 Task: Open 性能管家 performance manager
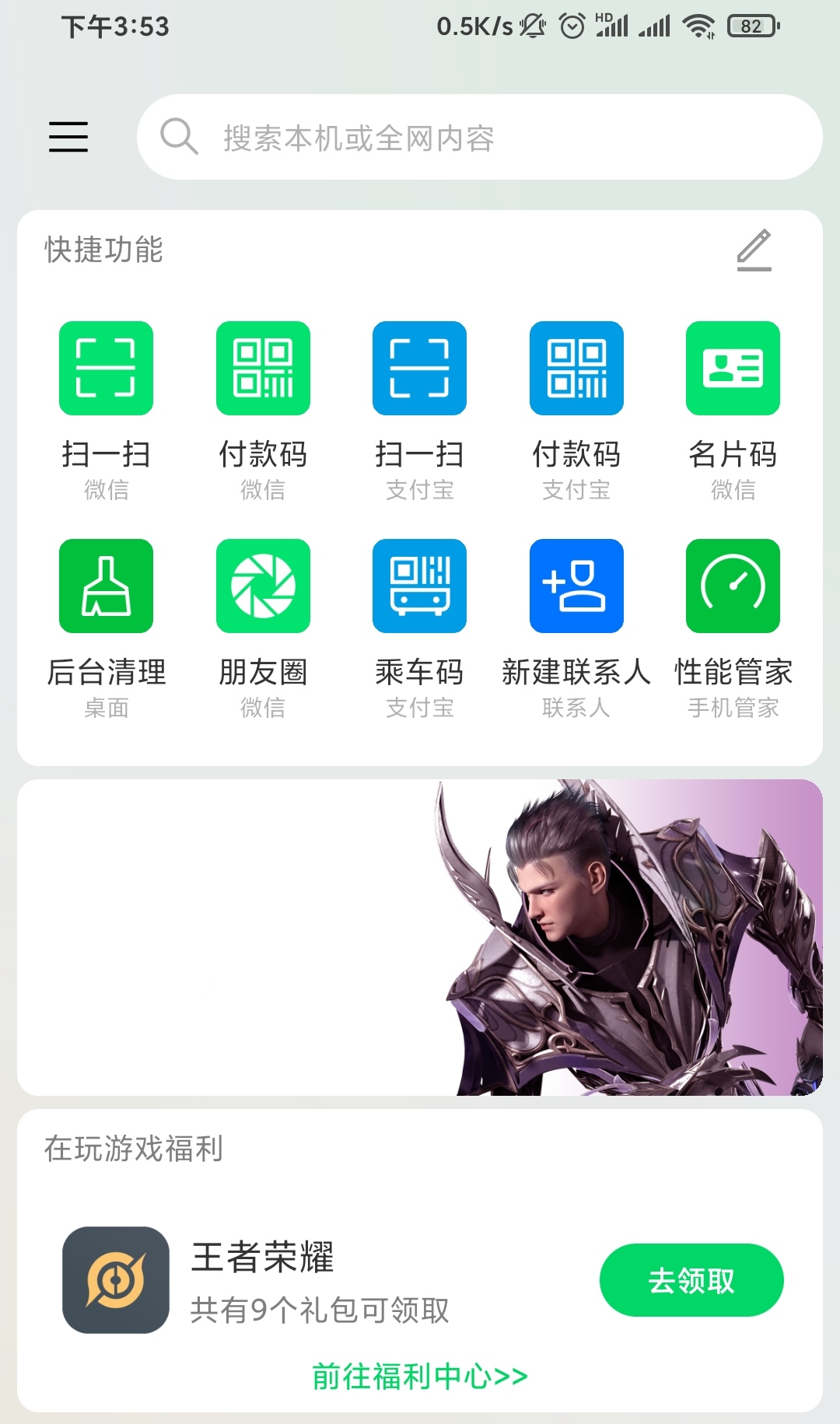pos(733,586)
